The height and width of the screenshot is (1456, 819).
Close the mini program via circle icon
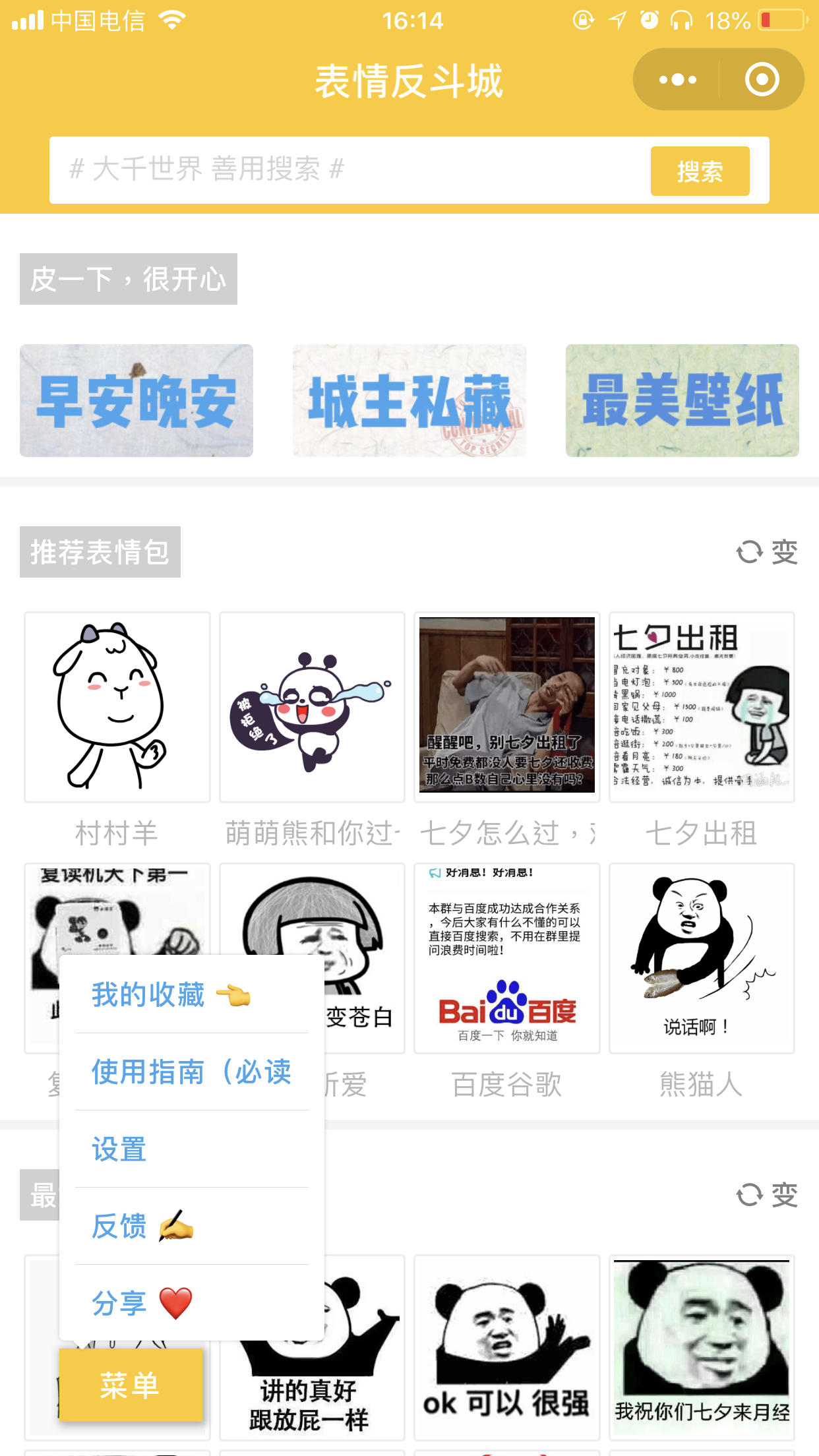click(762, 80)
